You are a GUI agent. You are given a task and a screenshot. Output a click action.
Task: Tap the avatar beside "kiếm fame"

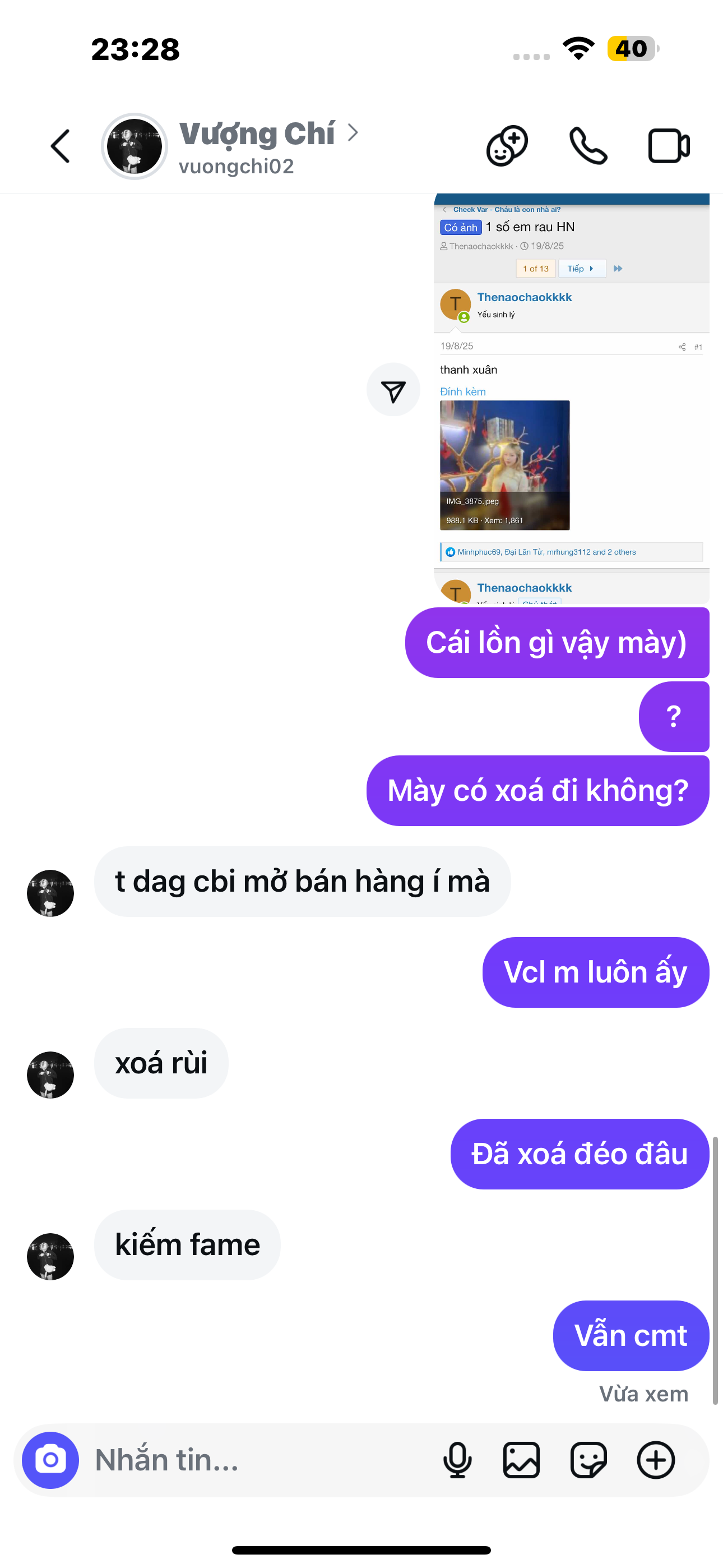(x=50, y=1256)
